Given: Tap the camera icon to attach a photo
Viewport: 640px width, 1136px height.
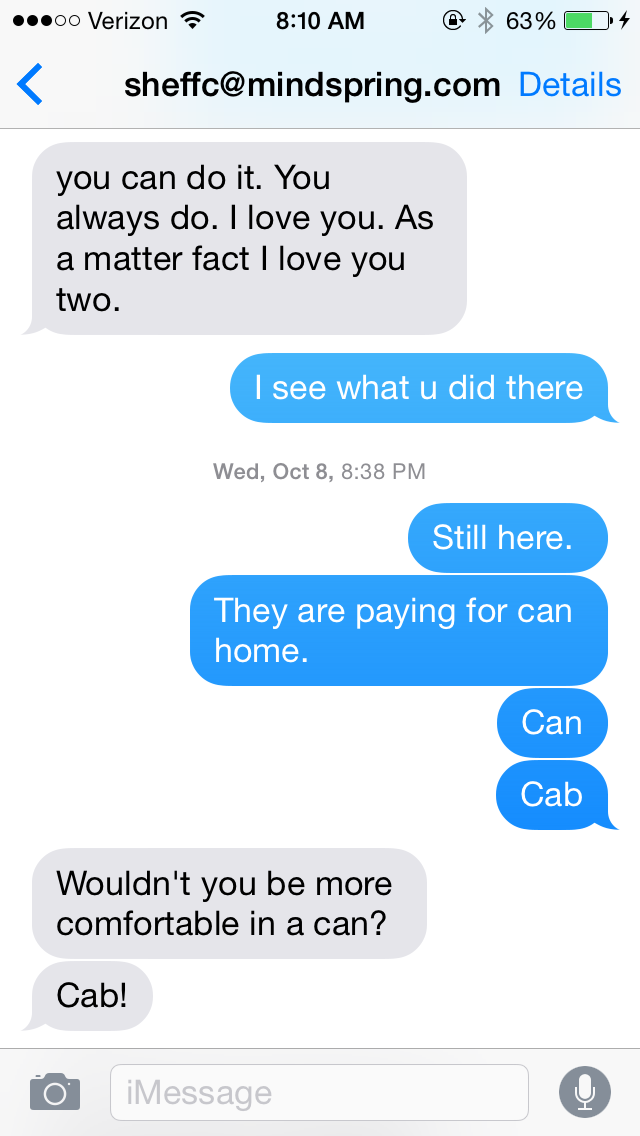Looking at the screenshot, I should [54, 1092].
